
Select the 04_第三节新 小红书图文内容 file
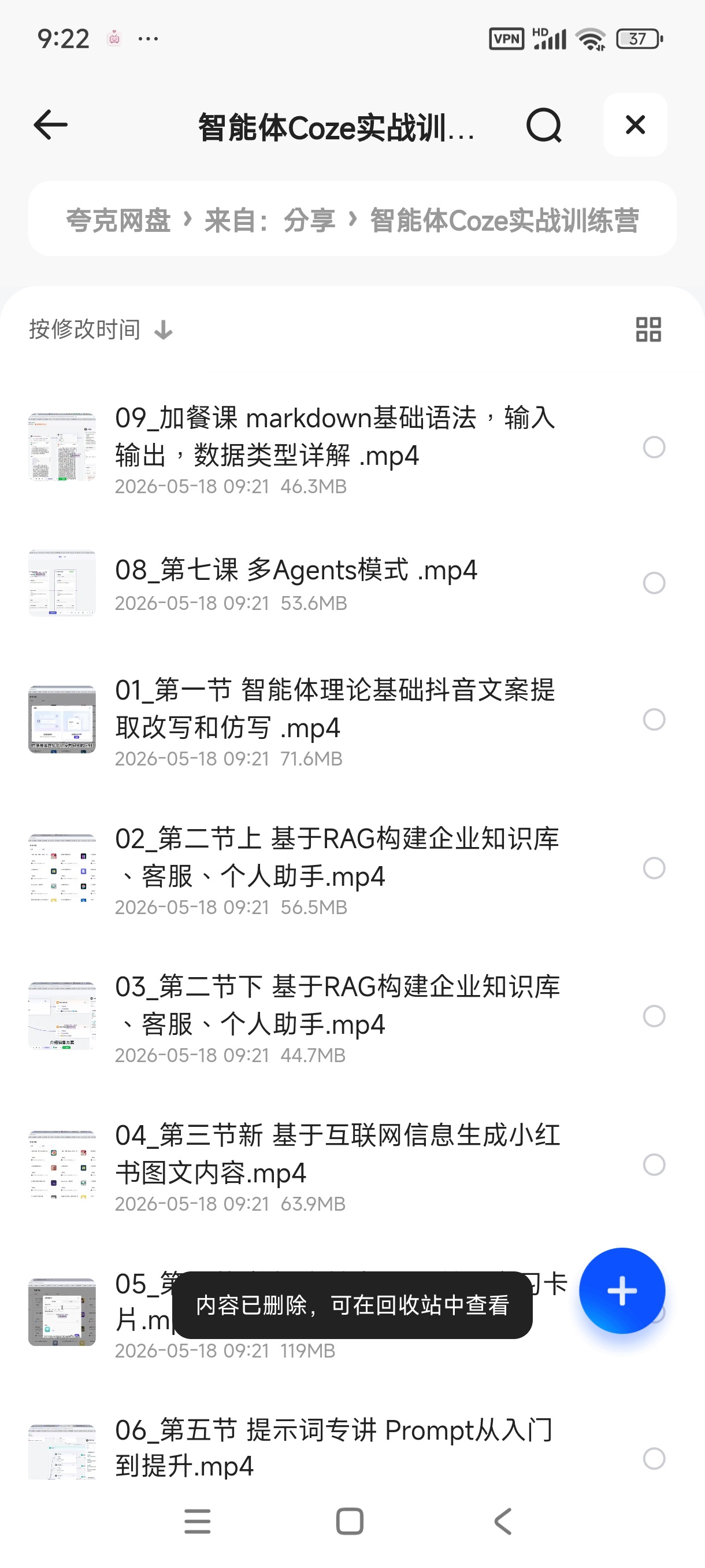click(654, 1164)
